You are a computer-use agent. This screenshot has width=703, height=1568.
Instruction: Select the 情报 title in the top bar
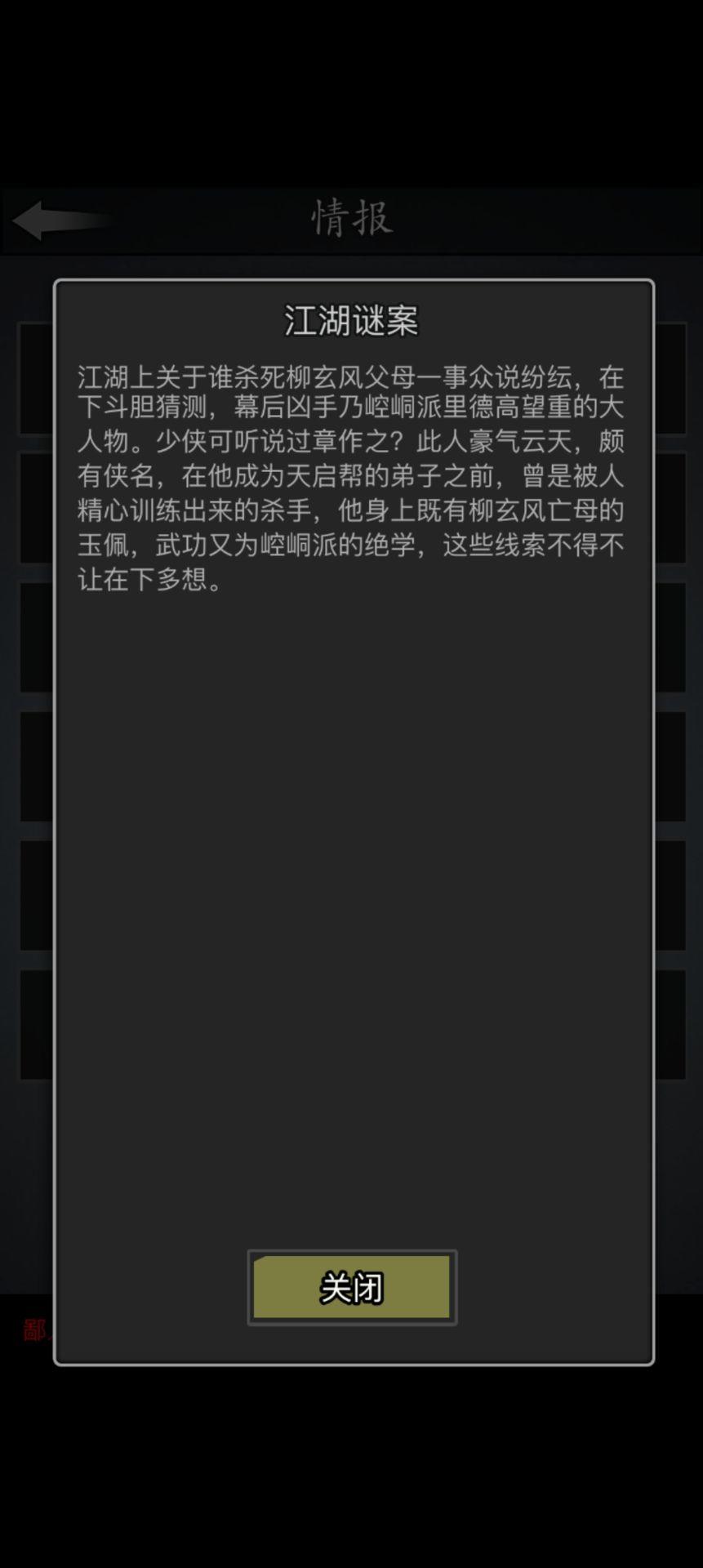tap(351, 220)
